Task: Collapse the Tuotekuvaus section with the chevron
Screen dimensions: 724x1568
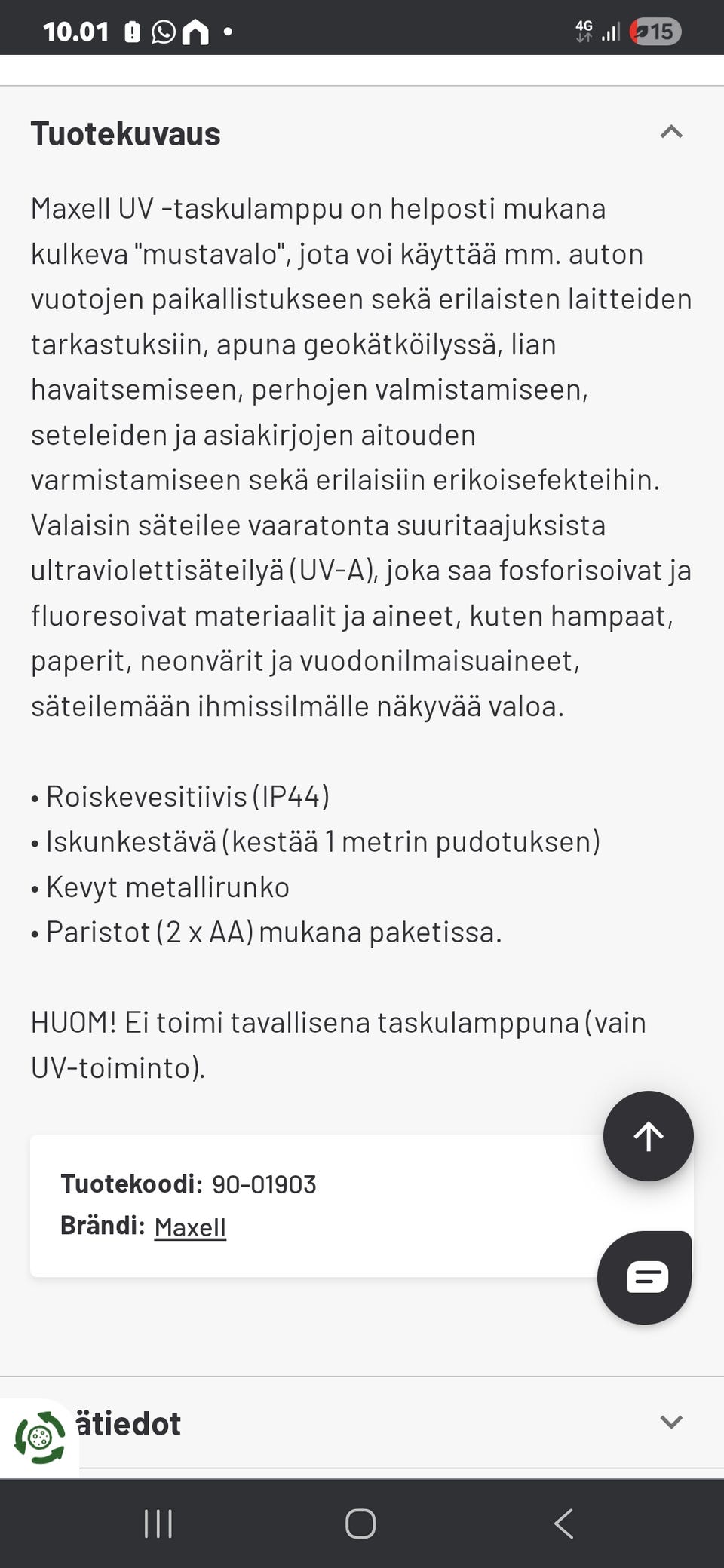Action: 671,133
